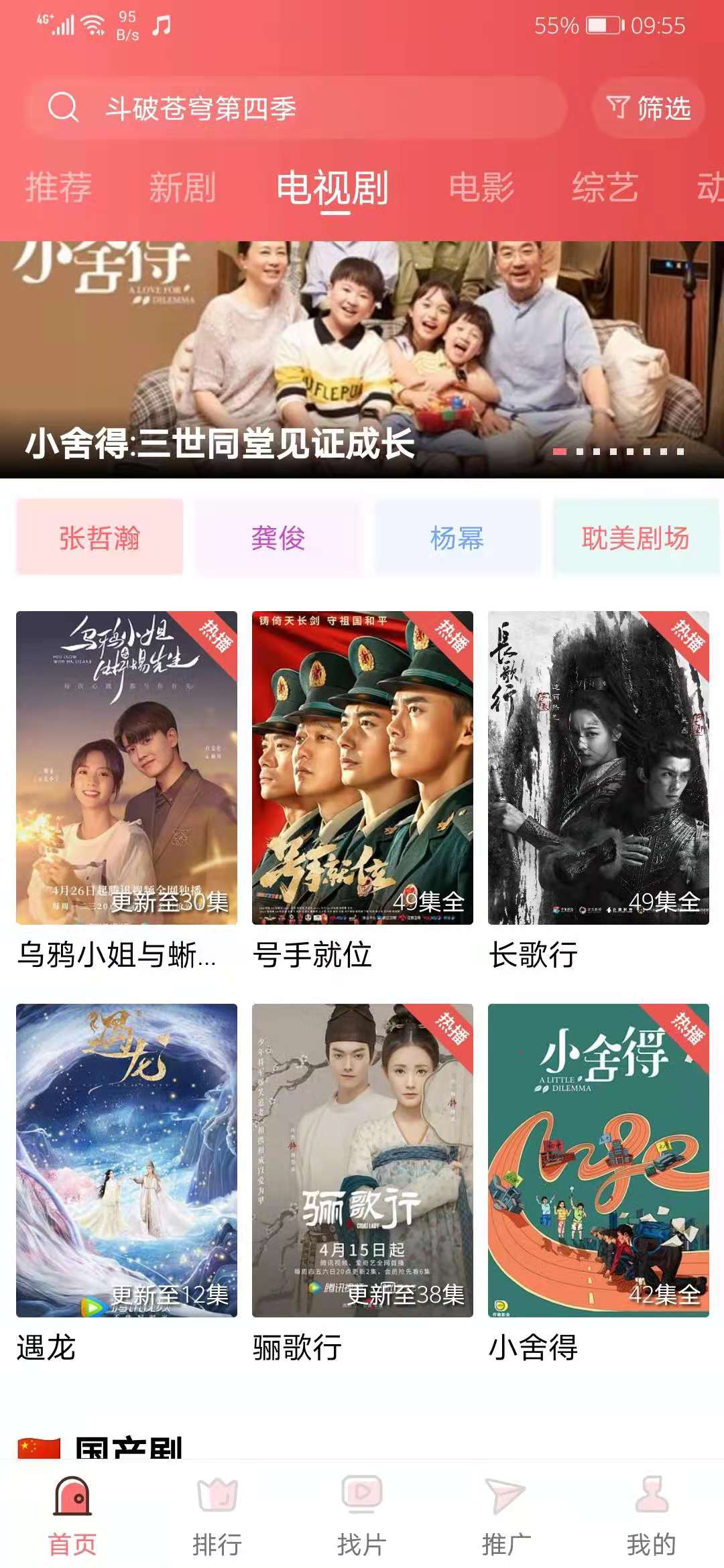This screenshot has width=724, height=1568.
Task: Switch to the 新剧 tab
Action: pyautogui.click(x=182, y=187)
